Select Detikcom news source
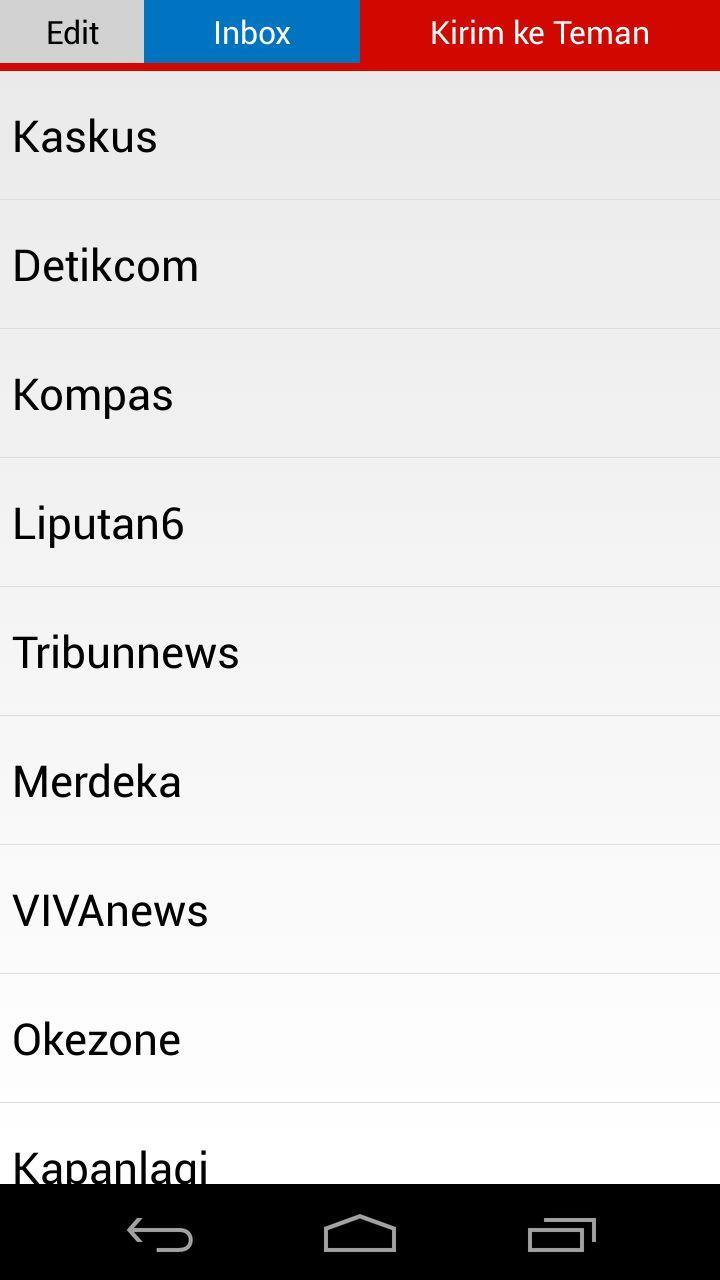 point(360,265)
